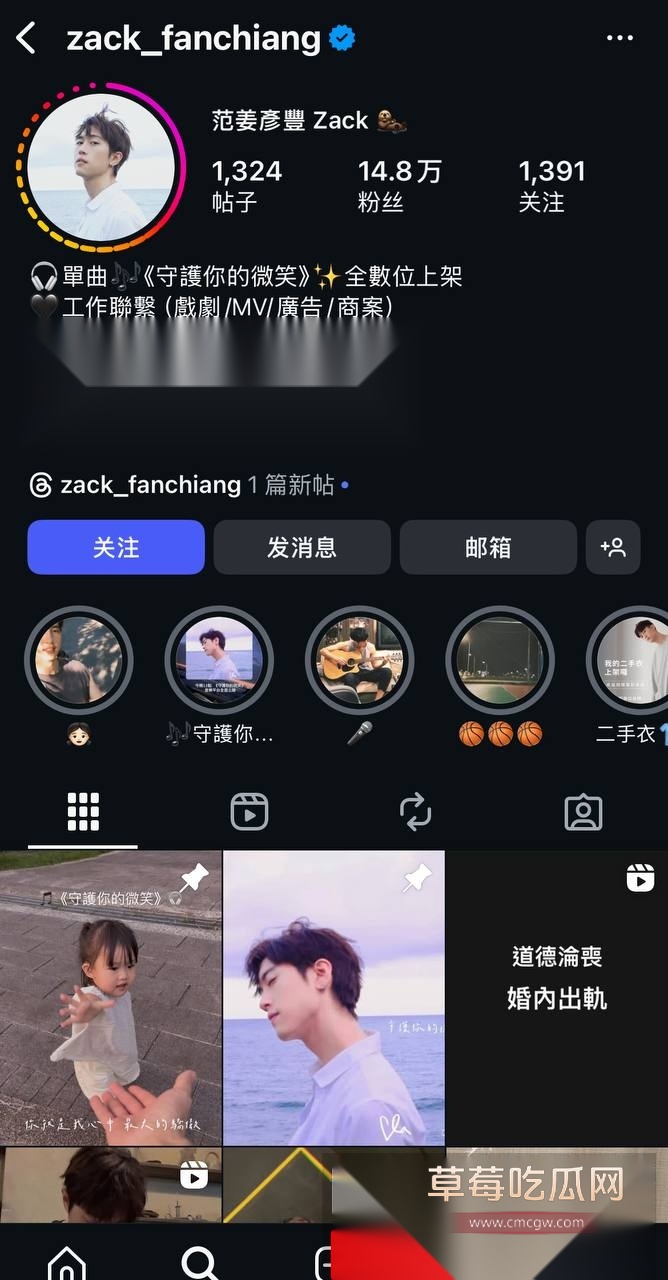Image resolution: width=668 pixels, height=1280 pixels.
Task: Switch to the reposts tab
Action: 415,812
